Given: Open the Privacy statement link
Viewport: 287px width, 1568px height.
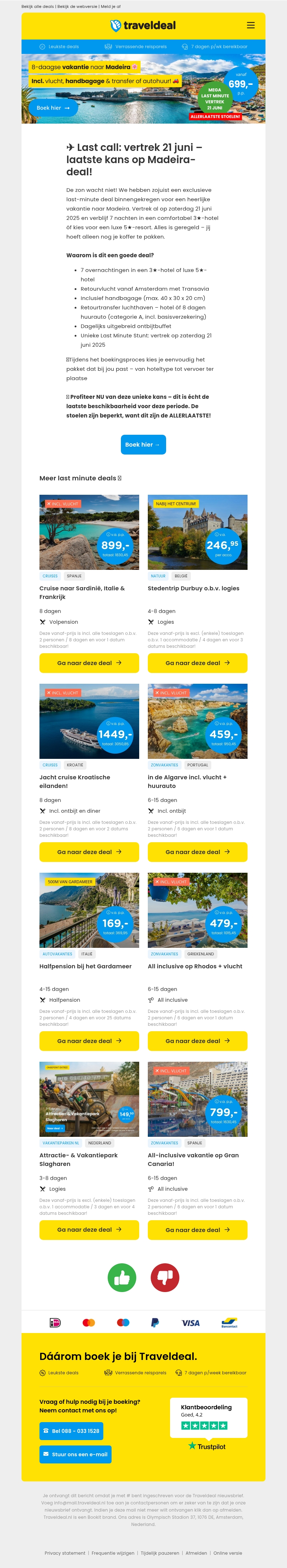Looking at the screenshot, I should 65,1553.
